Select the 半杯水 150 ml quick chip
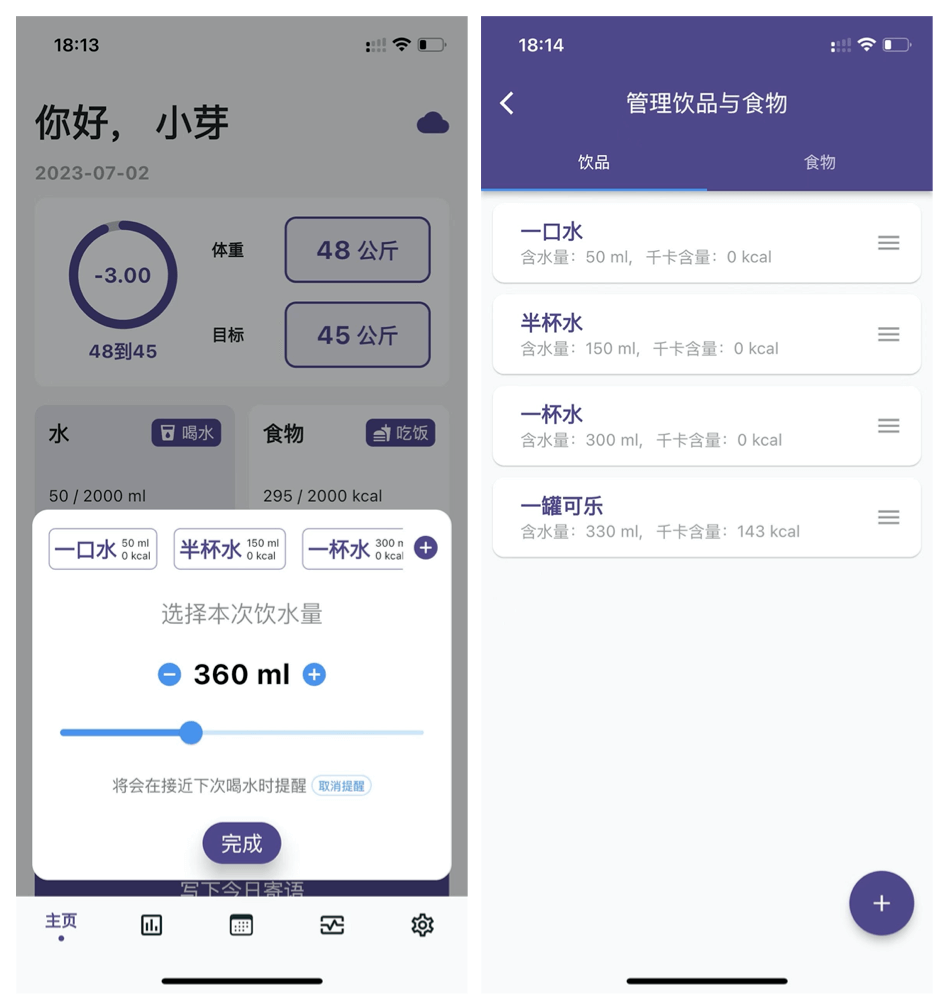This screenshot has width=948, height=1006. point(229,549)
